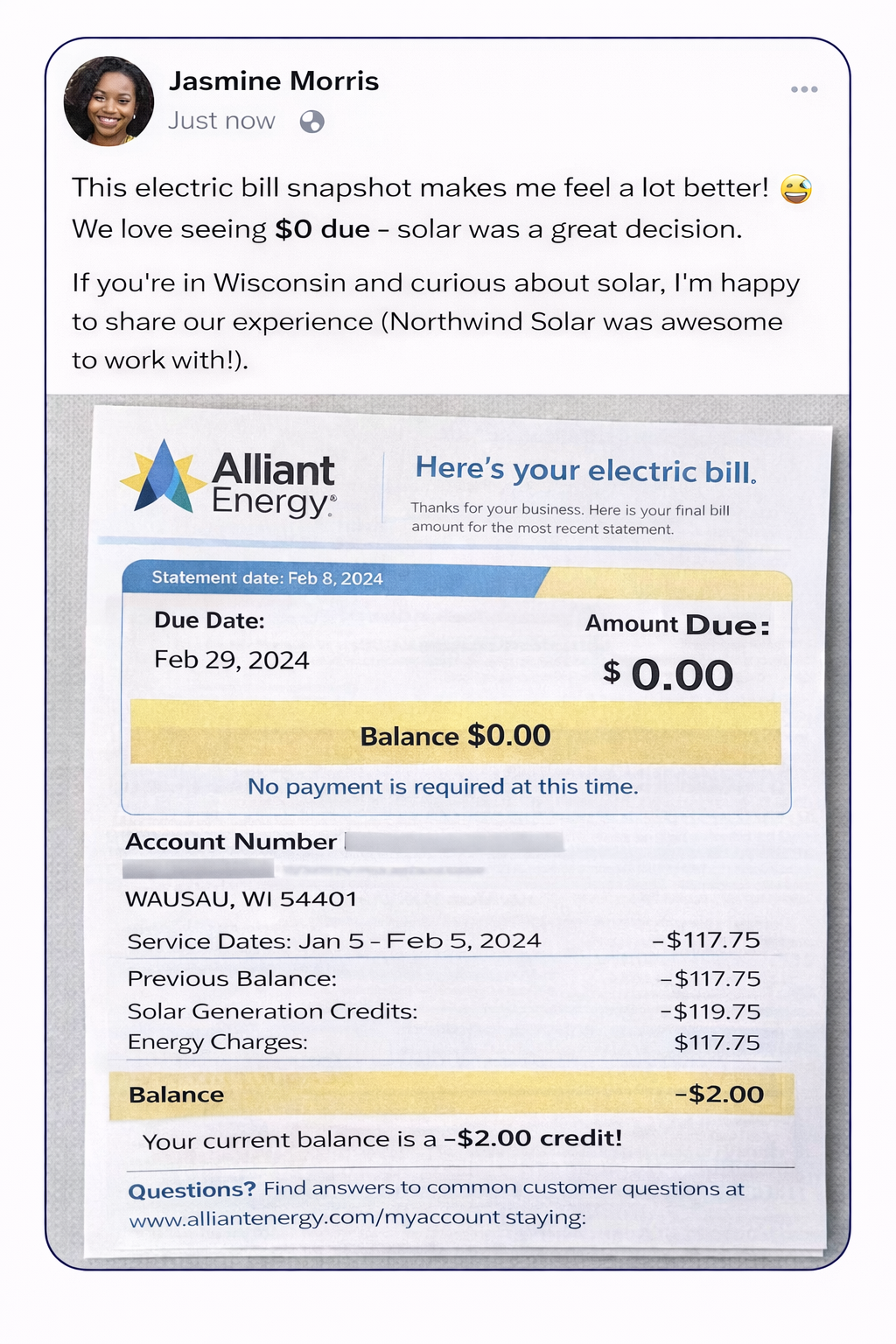The height and width of the screenshot is (1344, 896).
Task: Open the post's three-dot options menu
Action: tap(803, 89)
